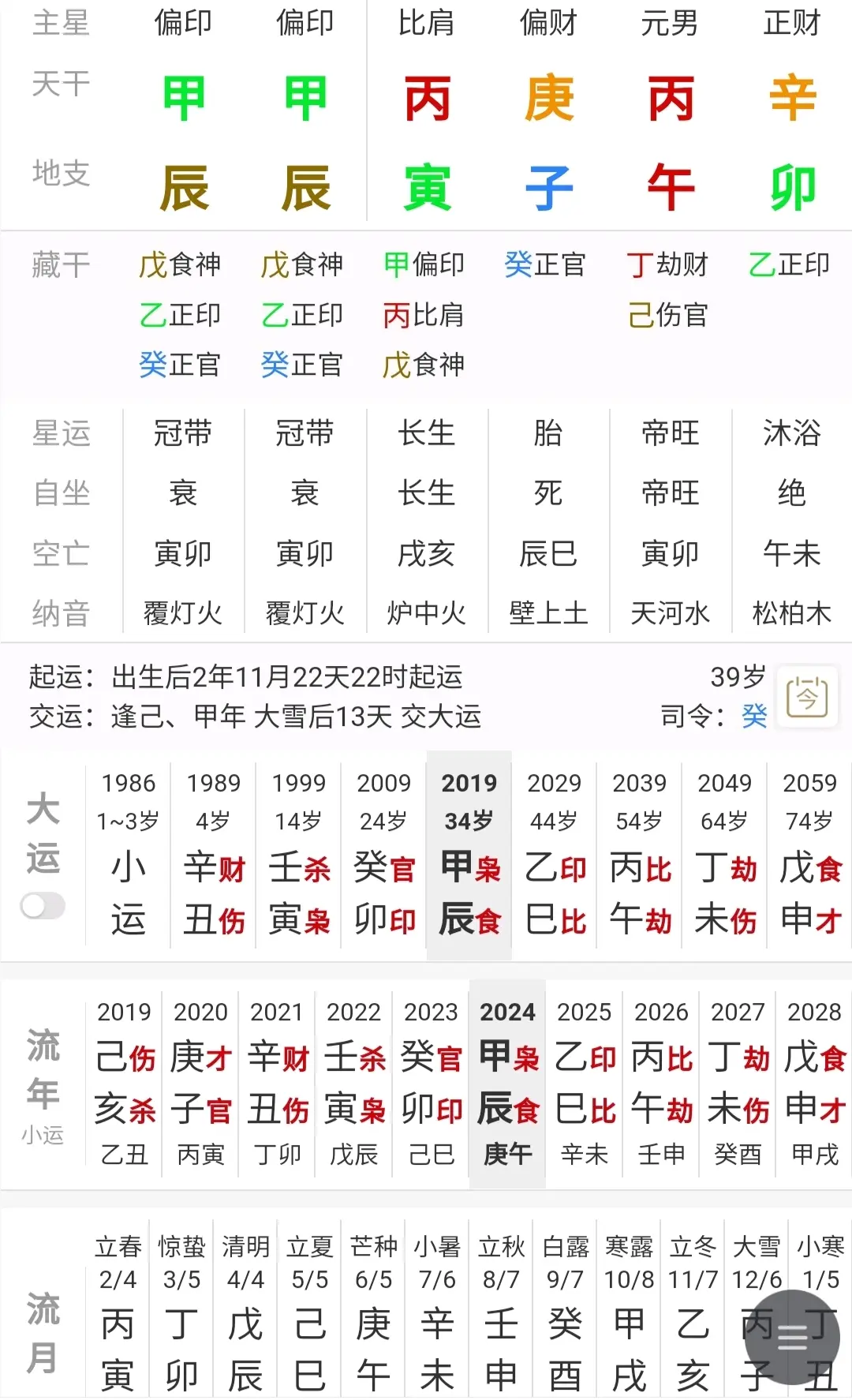Select 流年 2019 己亥
Screen dimensions: 852x1400
pos(124,1084)
